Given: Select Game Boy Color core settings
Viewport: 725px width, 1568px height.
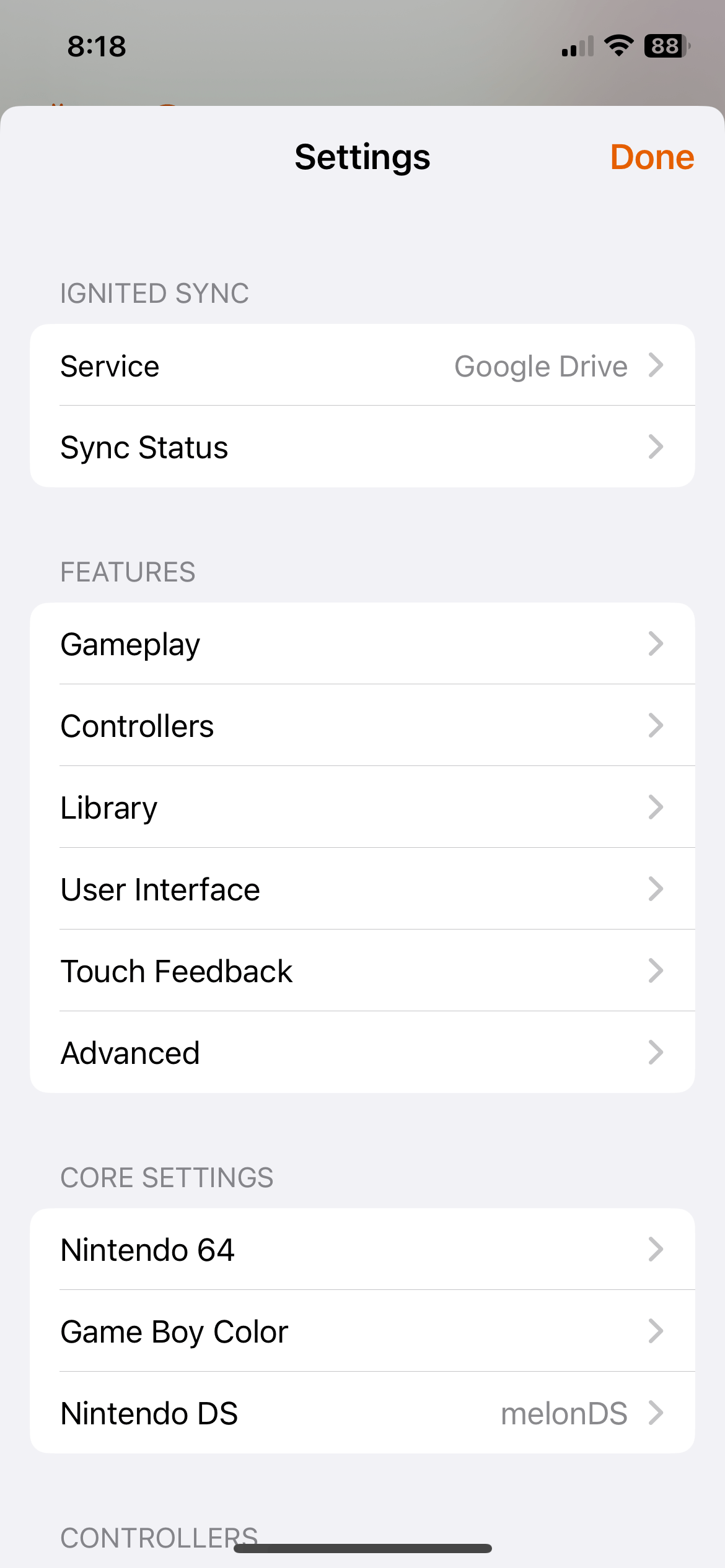Looking at the screenshot, I should click(362, 1331).
